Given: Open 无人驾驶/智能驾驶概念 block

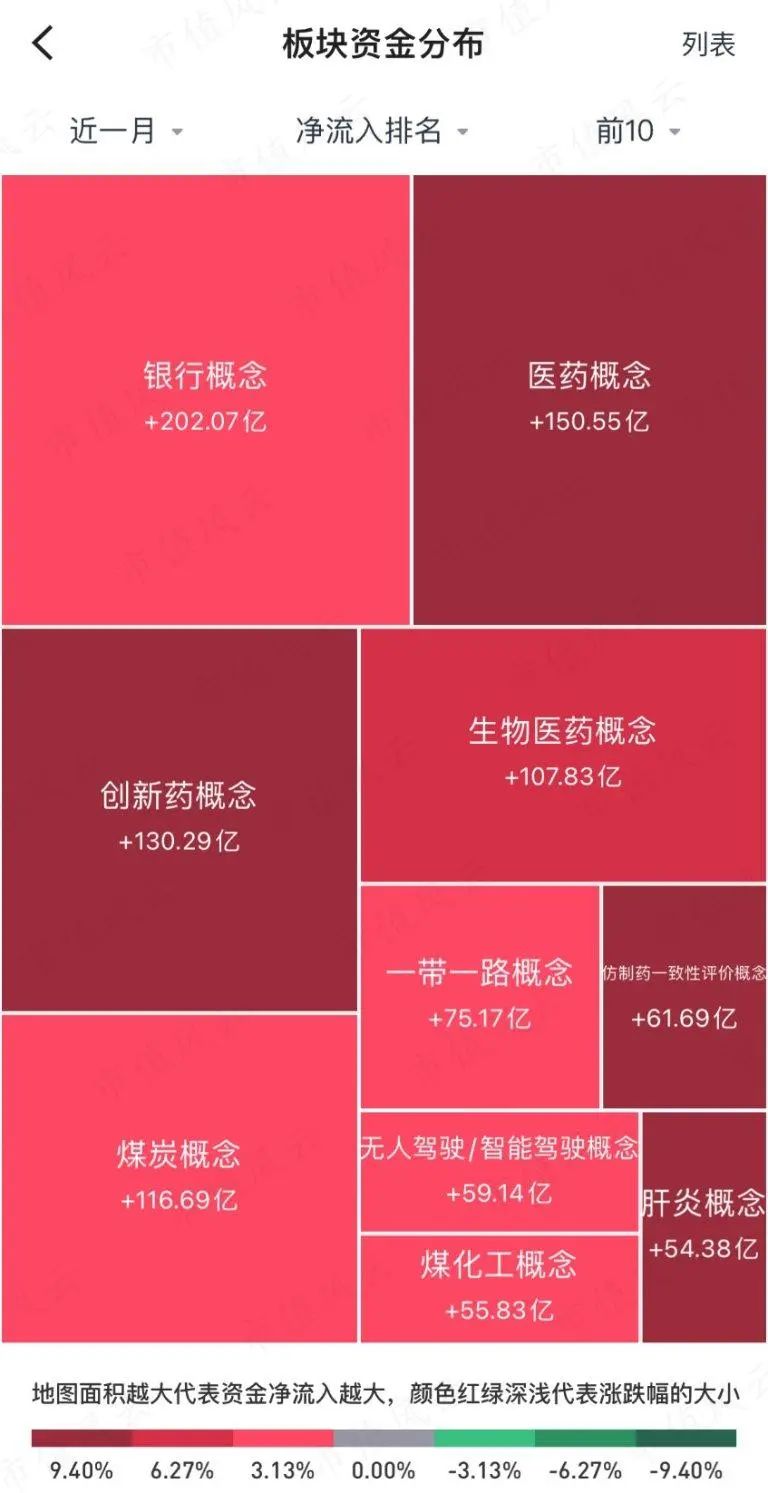Looking at the screenshot, I should pos(498,1170).
